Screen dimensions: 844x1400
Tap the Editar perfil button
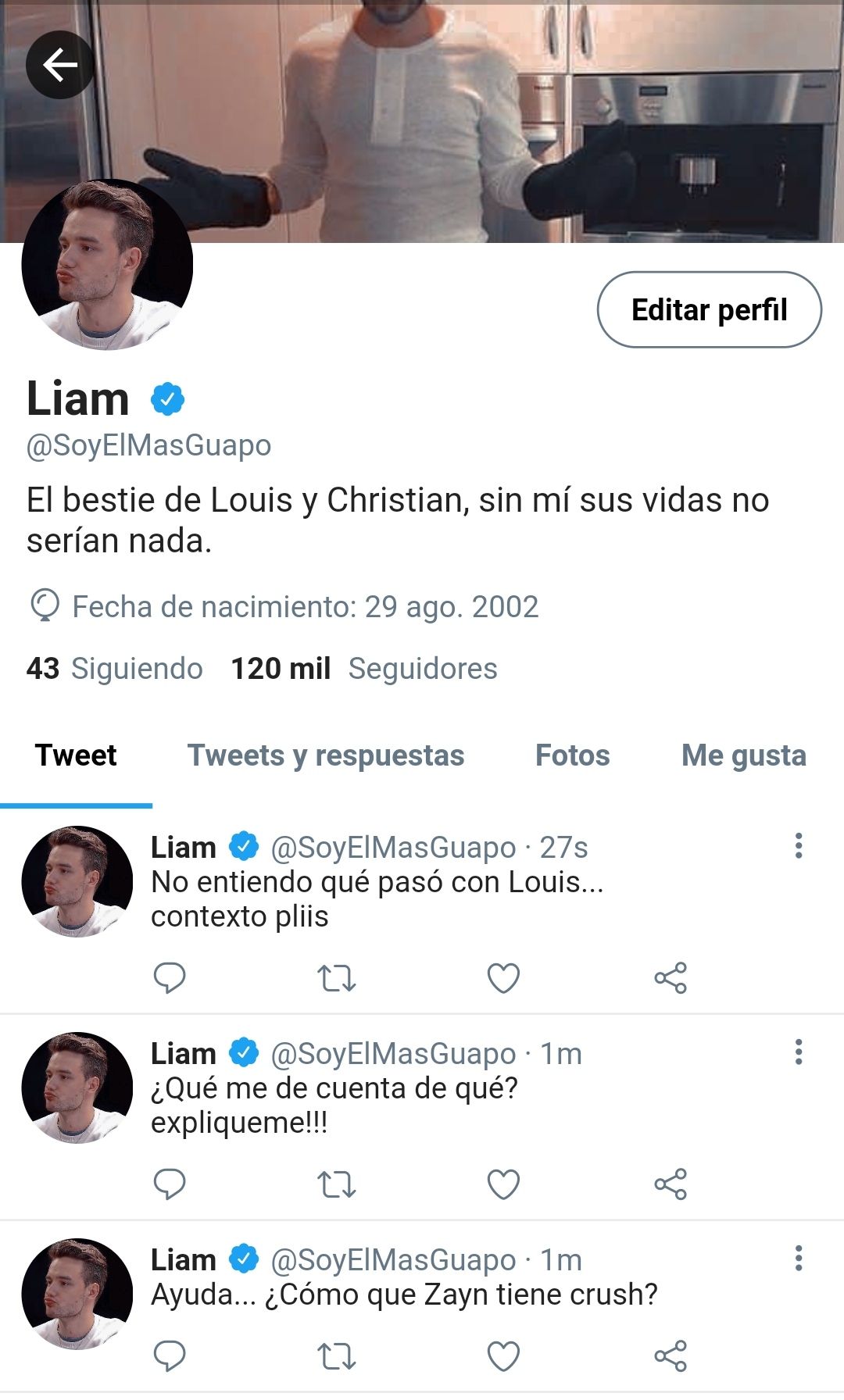point(709,309)
